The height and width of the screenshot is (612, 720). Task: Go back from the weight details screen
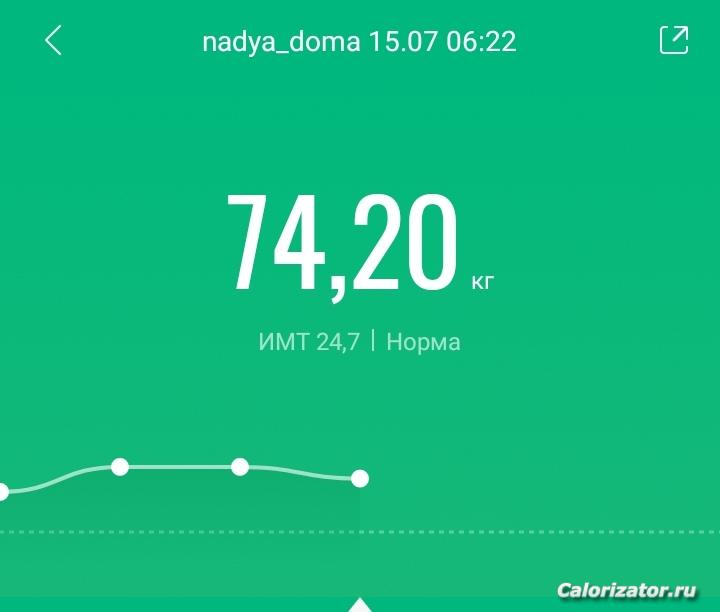point(54,41)
